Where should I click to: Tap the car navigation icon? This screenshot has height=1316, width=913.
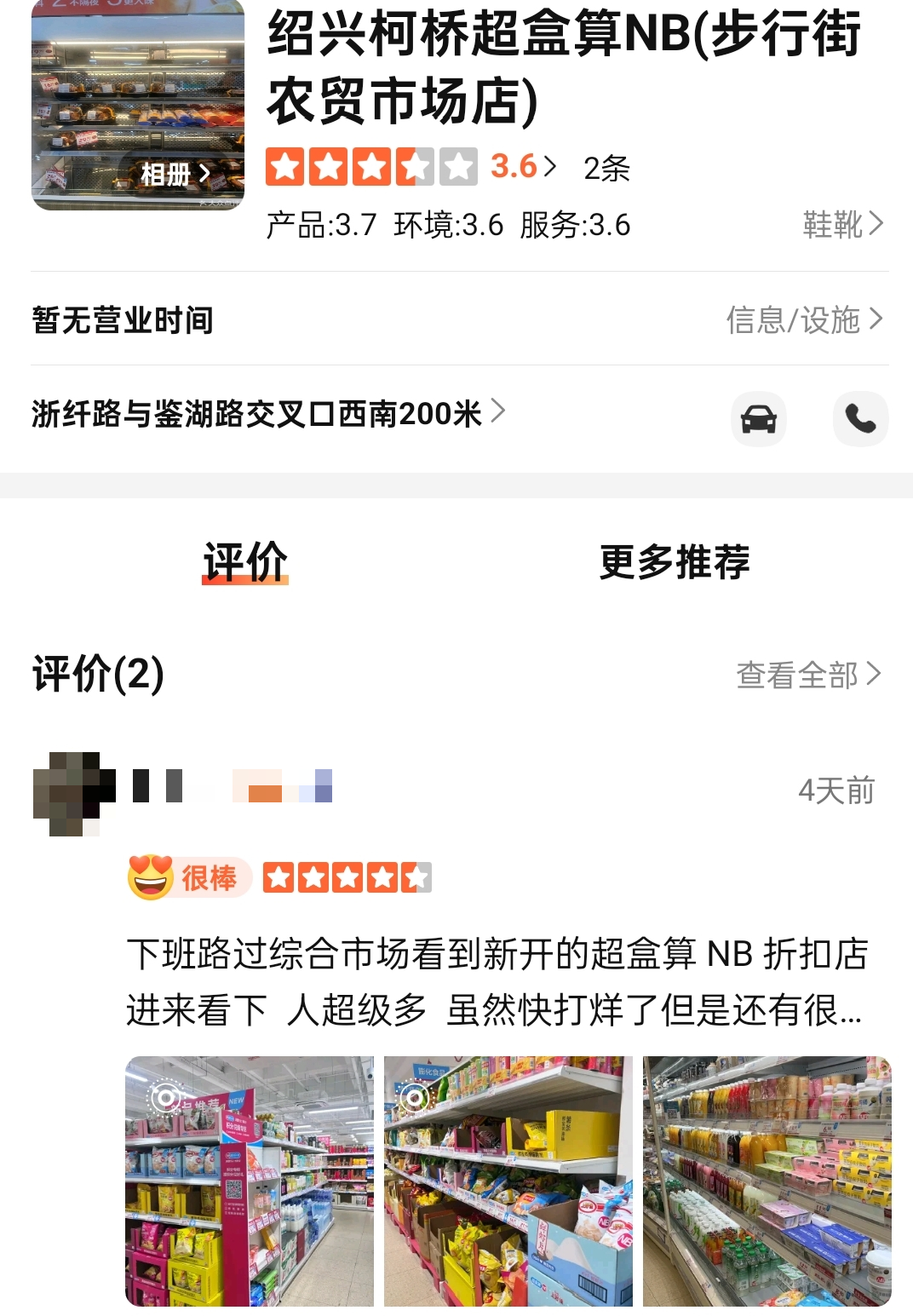[759, 418]
